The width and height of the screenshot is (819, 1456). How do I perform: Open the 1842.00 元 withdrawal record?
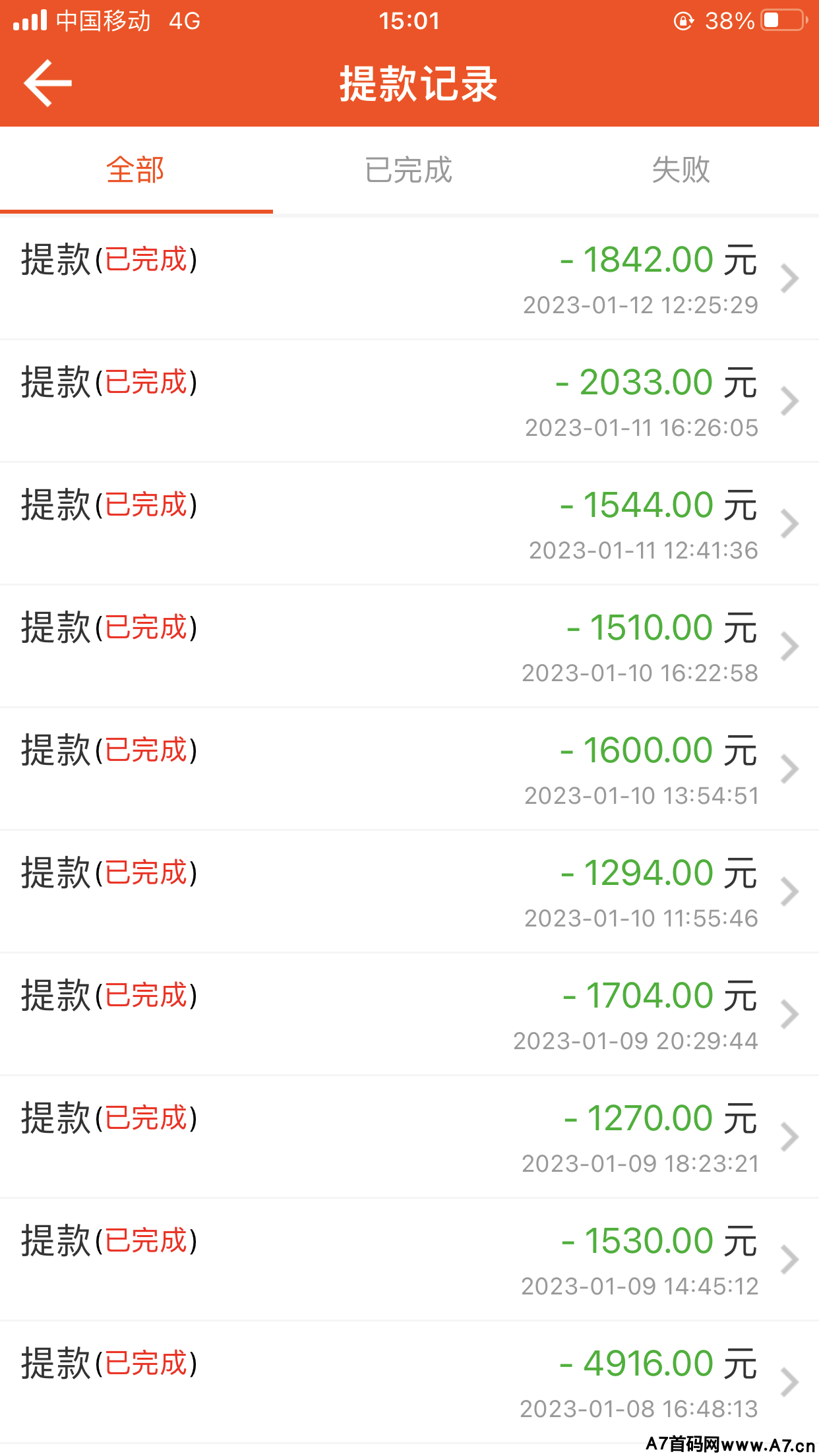409,279
